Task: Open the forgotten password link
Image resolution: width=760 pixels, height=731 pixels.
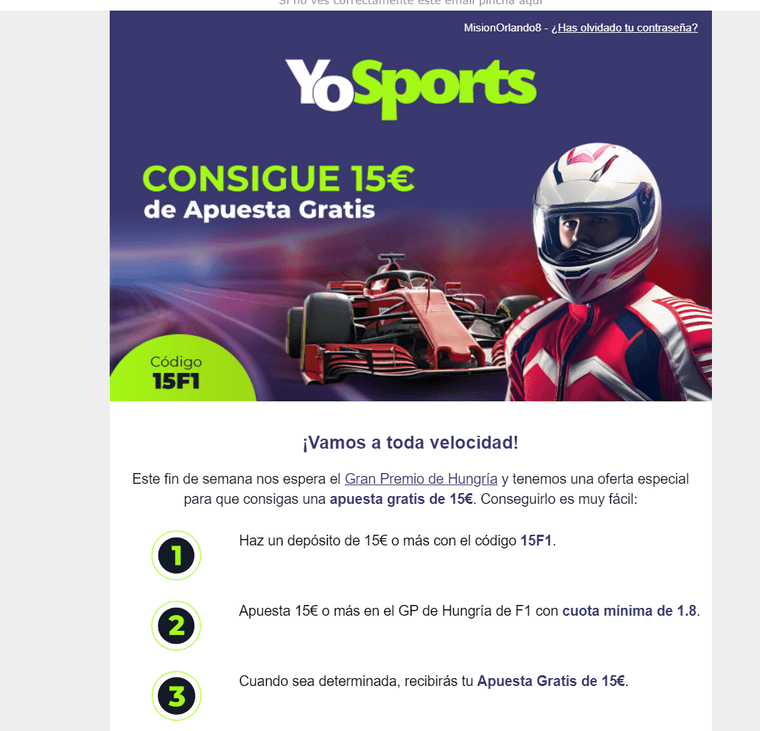Action: pyautogui.click(x=624, y=27)
